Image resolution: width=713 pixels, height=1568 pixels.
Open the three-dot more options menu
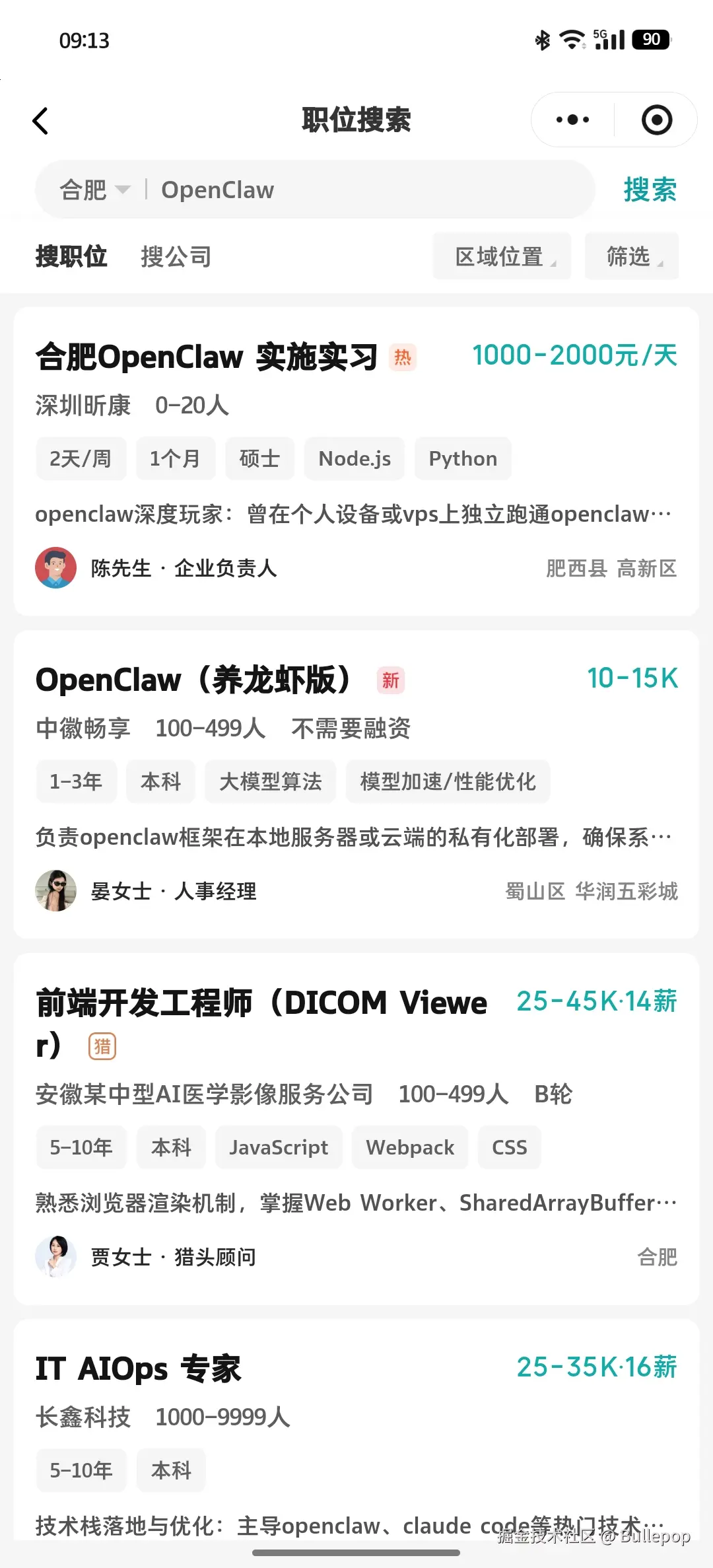[570, 120]
